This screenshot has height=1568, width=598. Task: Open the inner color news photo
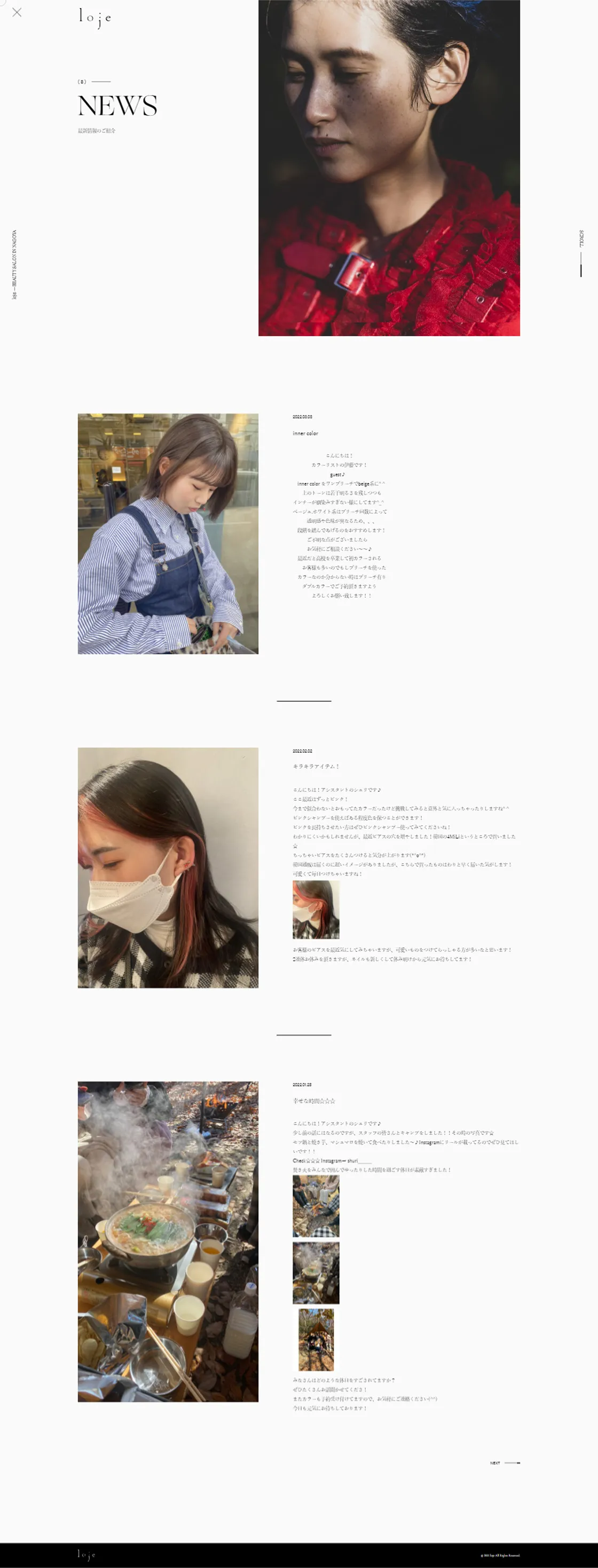[168, 534]
